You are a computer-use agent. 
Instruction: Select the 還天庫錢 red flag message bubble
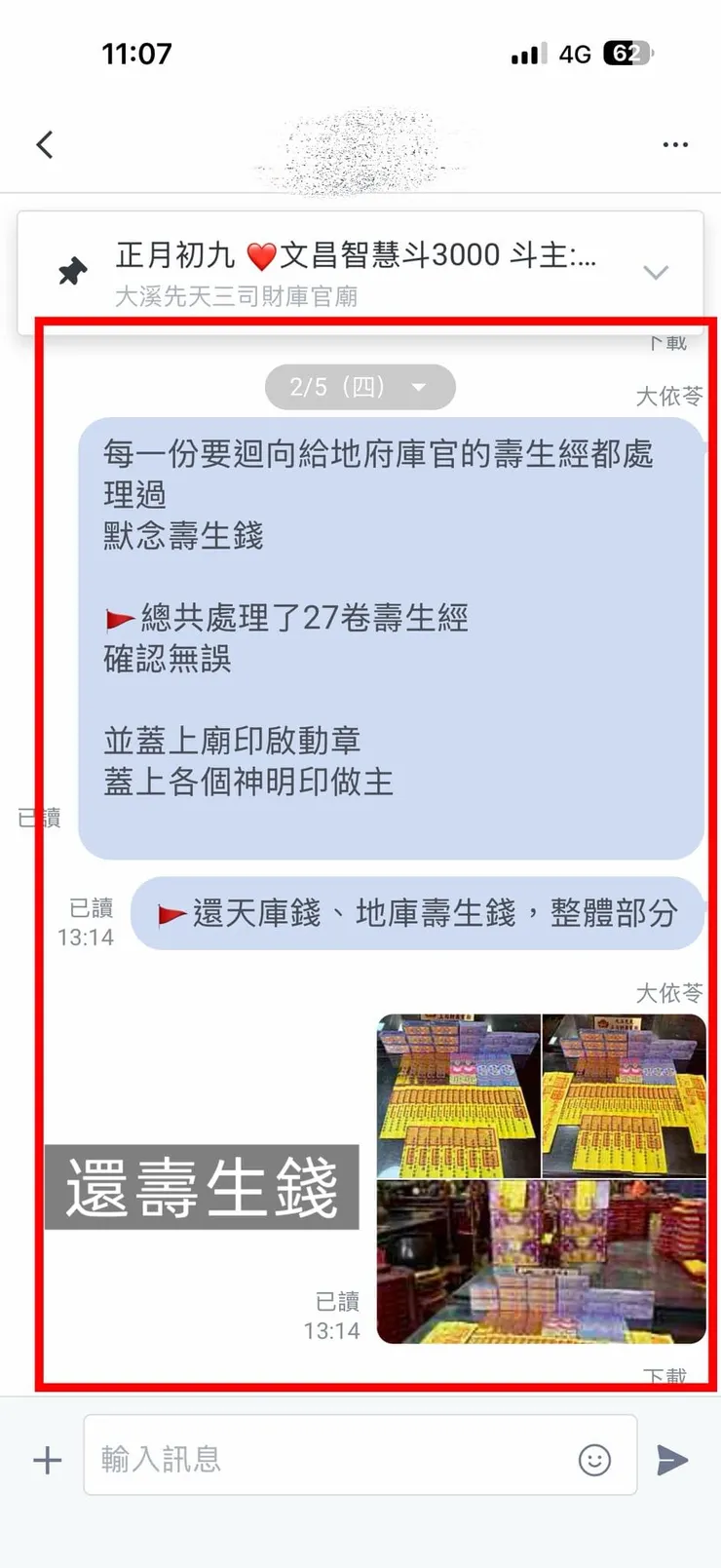pos(416,913)
